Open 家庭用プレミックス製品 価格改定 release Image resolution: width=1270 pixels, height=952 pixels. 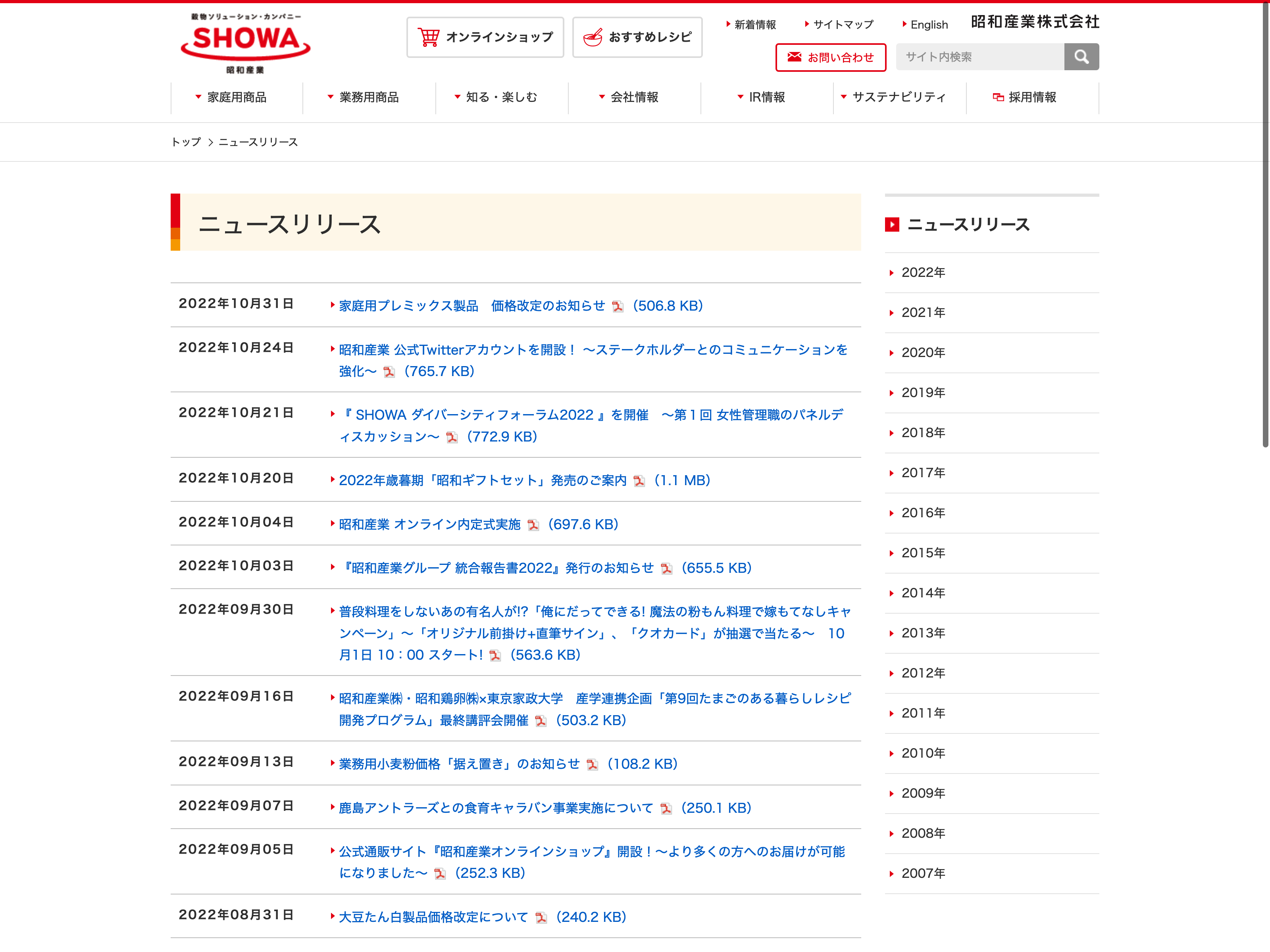click(x=471, y=306)
